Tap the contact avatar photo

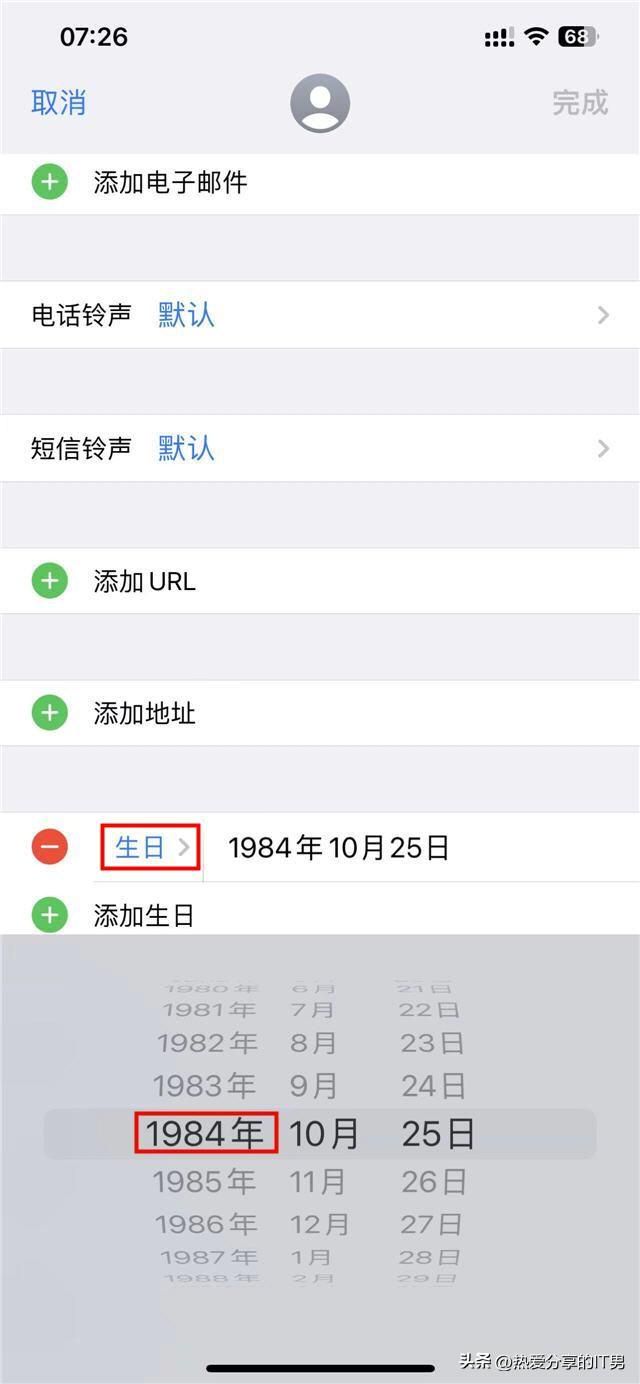point(320,103)
